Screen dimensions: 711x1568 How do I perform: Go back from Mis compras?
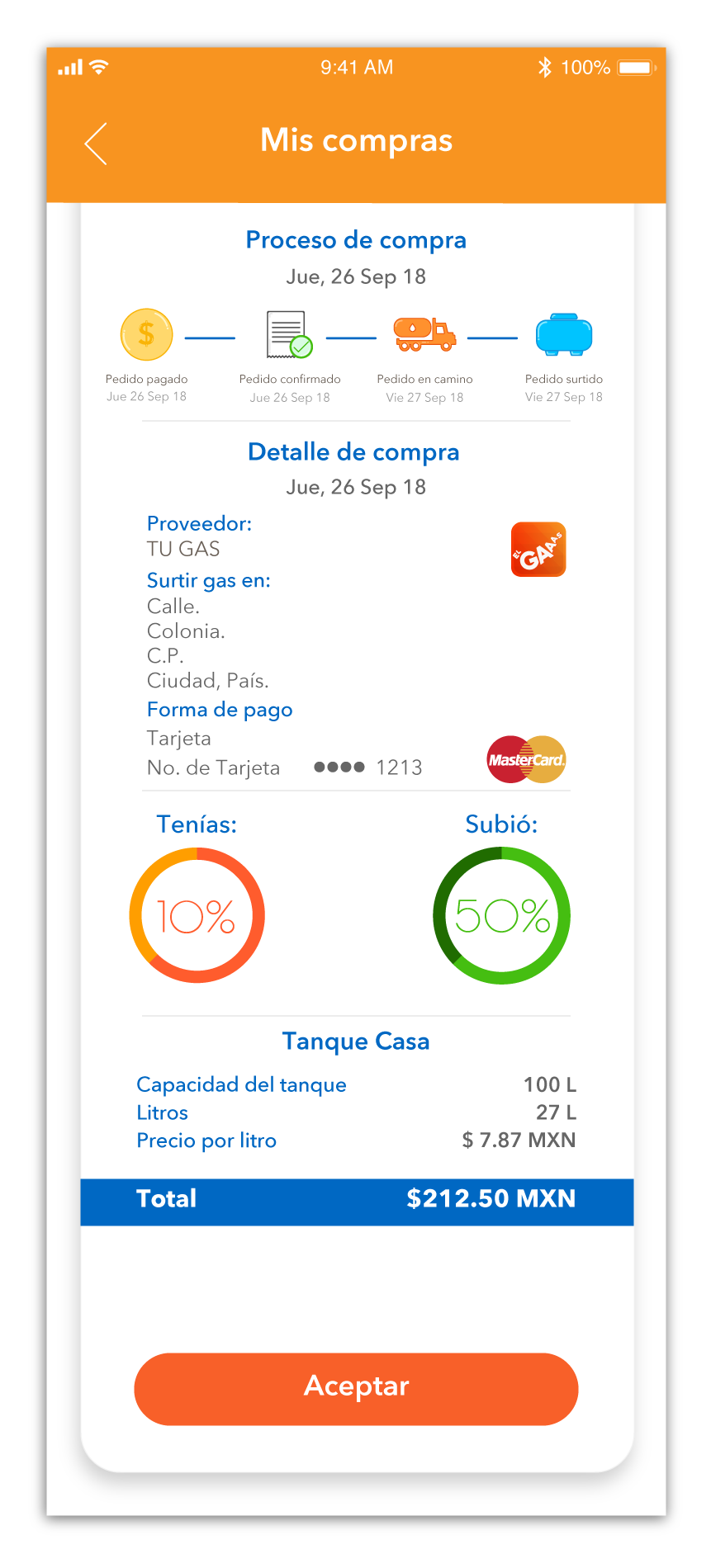[96, 144]
